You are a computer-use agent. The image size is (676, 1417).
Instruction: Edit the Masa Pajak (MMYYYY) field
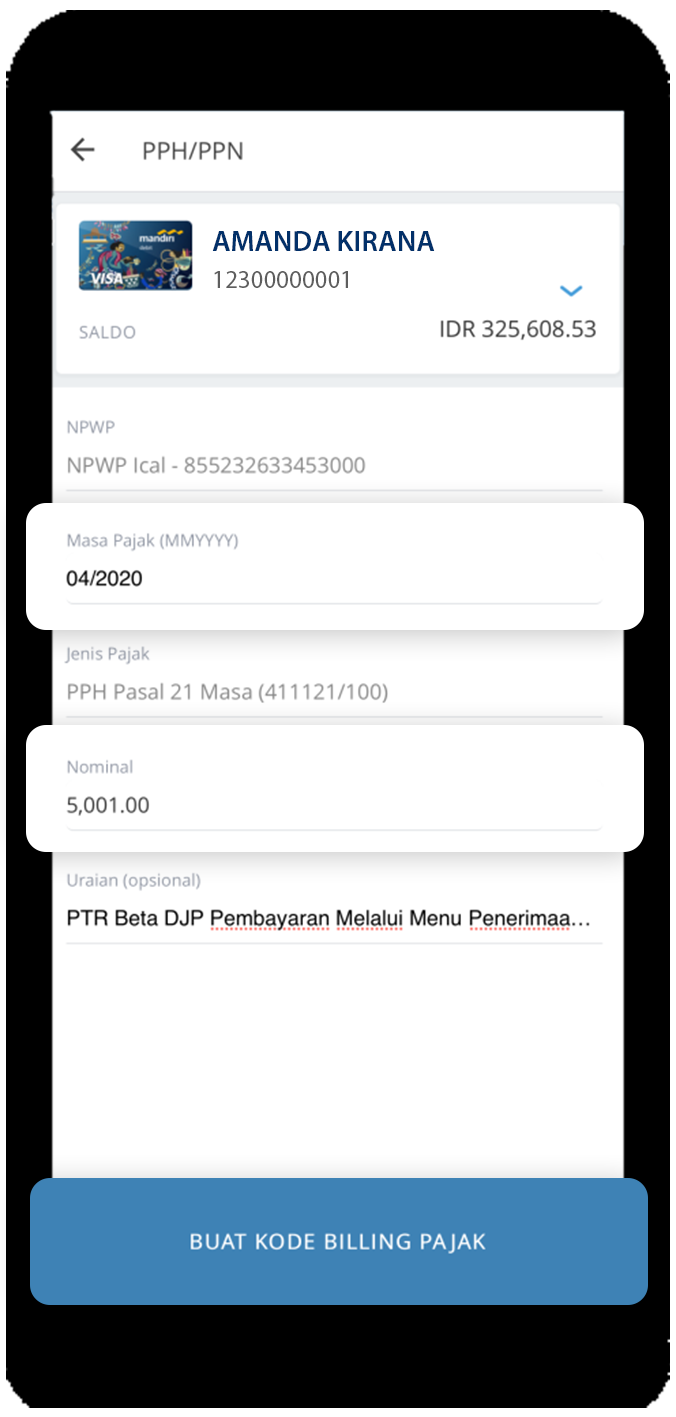click(x=334, y=566)
